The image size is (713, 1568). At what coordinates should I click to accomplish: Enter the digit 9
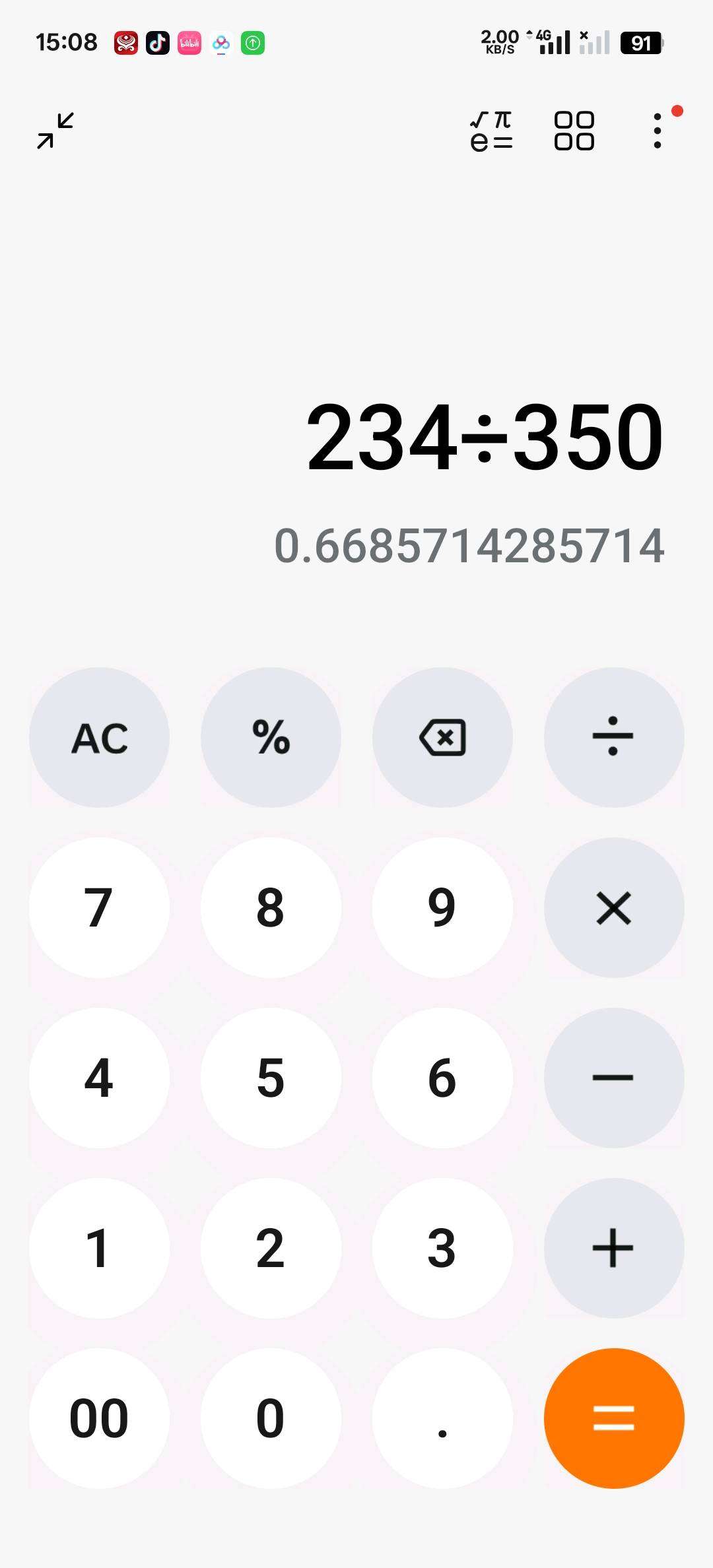coord(442,907)
